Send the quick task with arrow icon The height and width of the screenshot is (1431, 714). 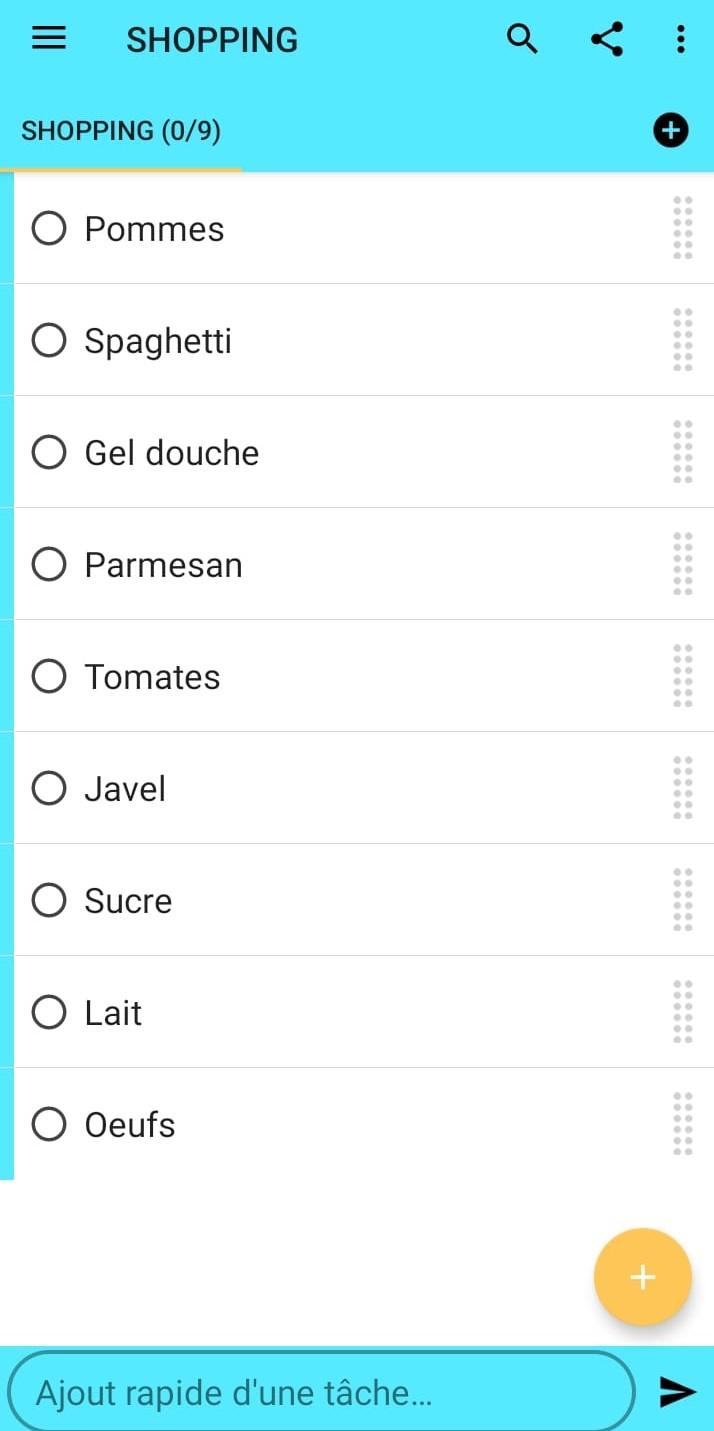677,1391
